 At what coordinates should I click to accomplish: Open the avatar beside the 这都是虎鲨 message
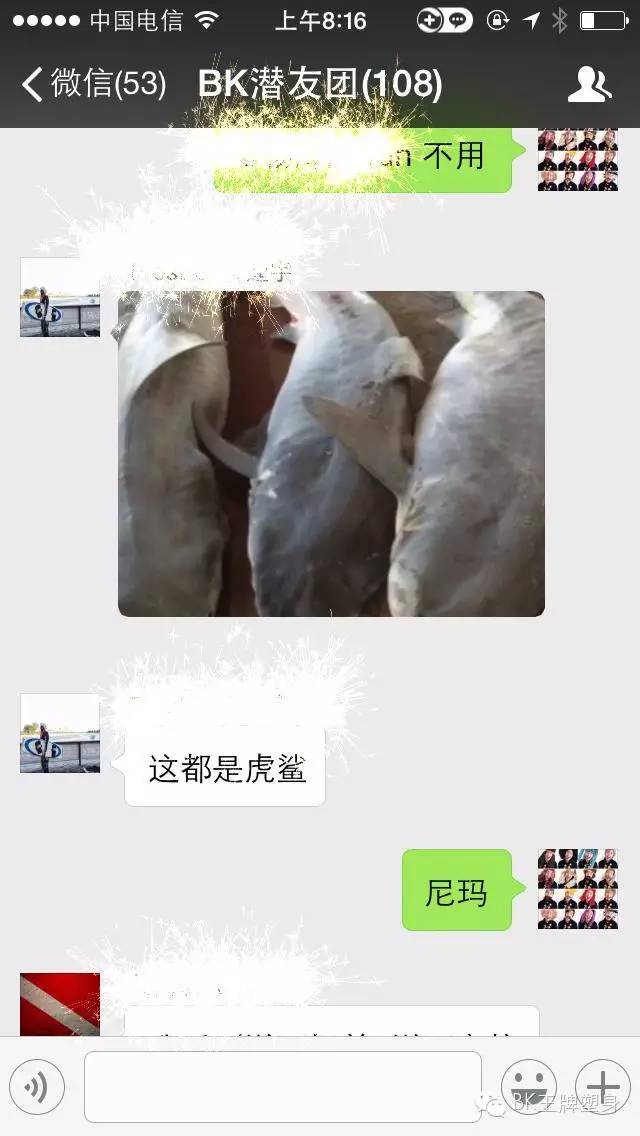click(60, 733)
